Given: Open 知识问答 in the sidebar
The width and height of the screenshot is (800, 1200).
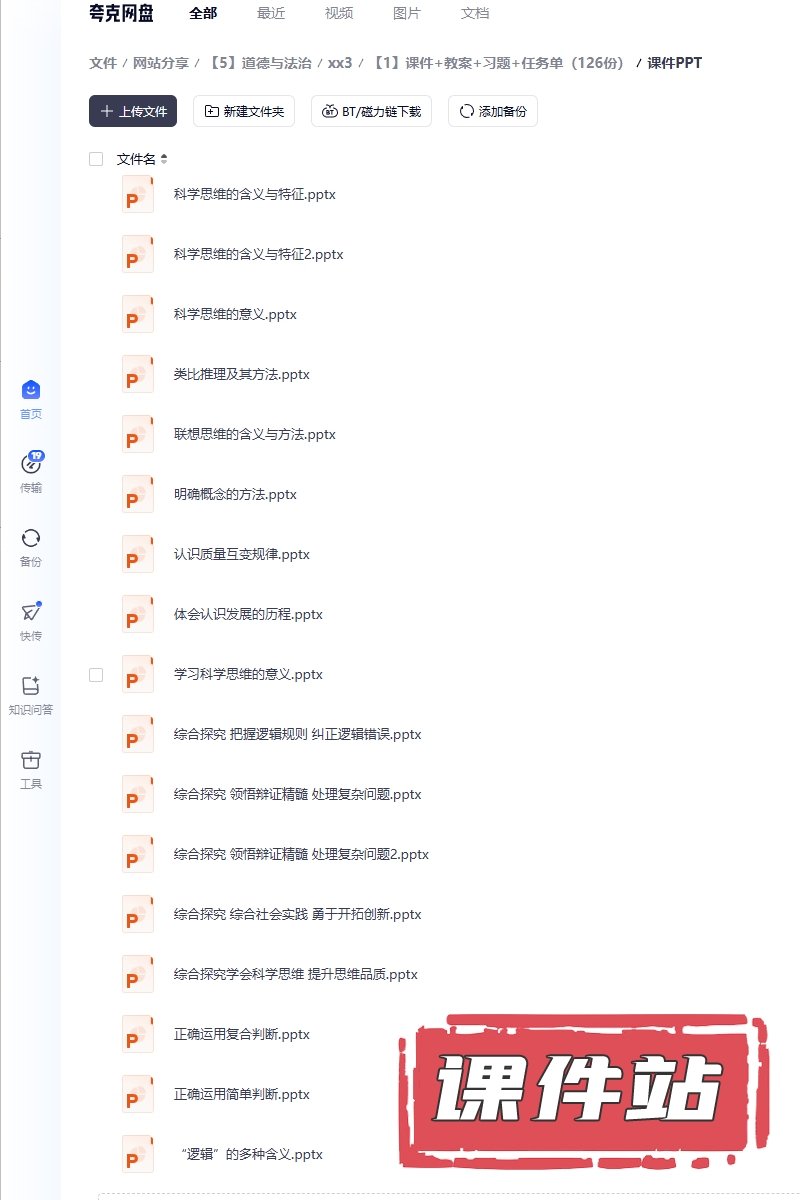Looking at the screenshot, I should tap(31, 695).
